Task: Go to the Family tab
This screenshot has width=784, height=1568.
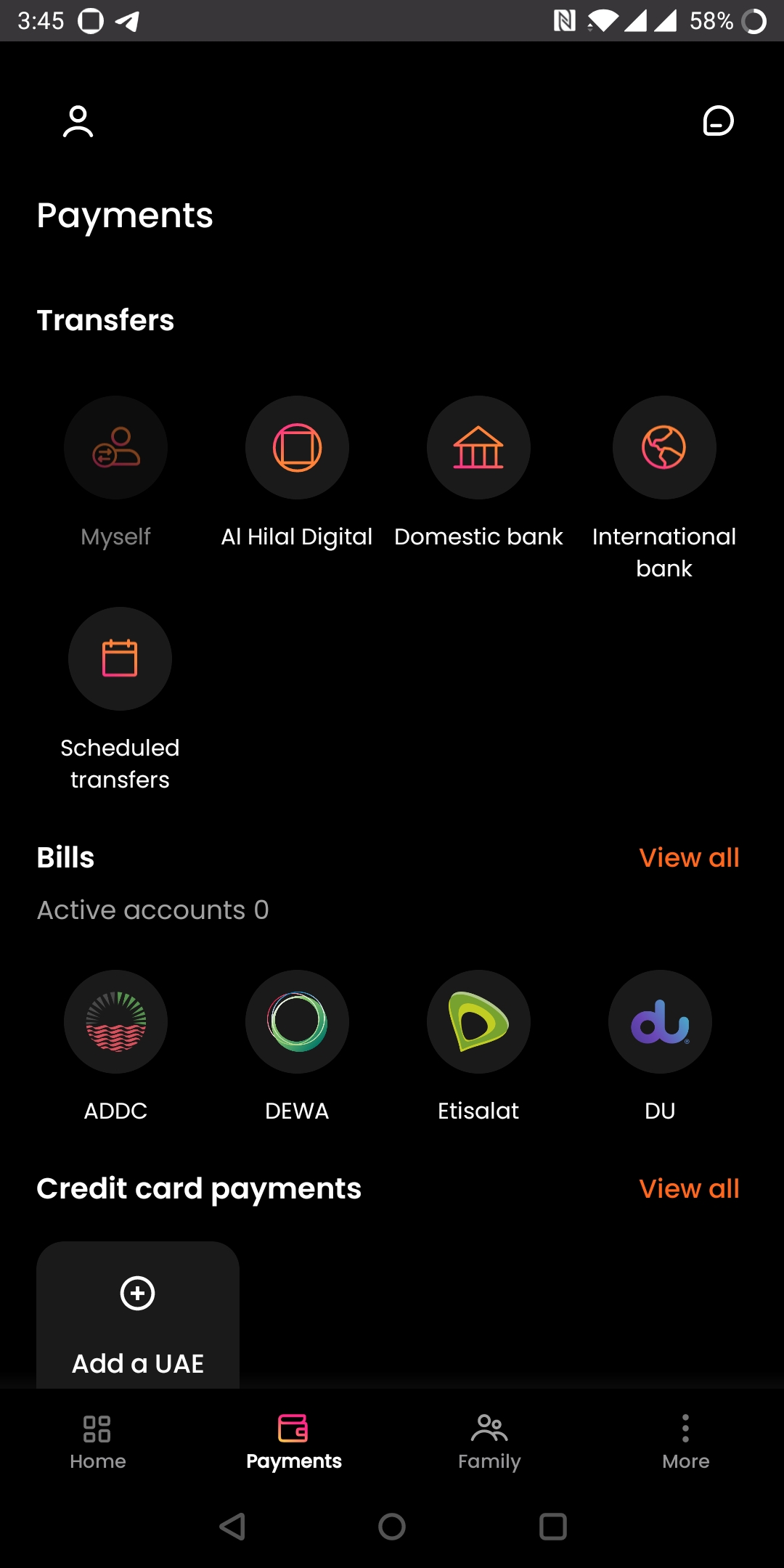Action: pos(490,1441)
